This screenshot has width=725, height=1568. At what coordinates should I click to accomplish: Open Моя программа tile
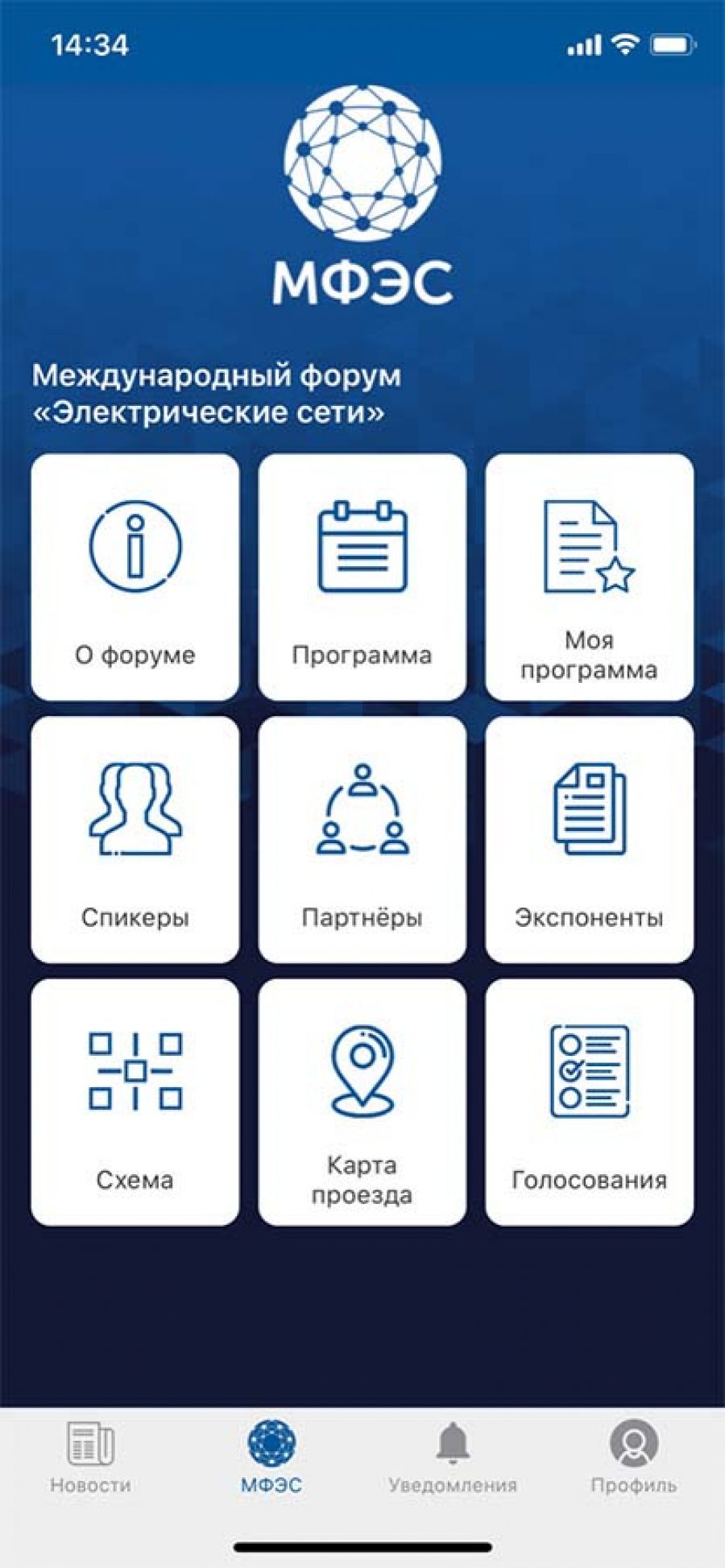[589, 577]
